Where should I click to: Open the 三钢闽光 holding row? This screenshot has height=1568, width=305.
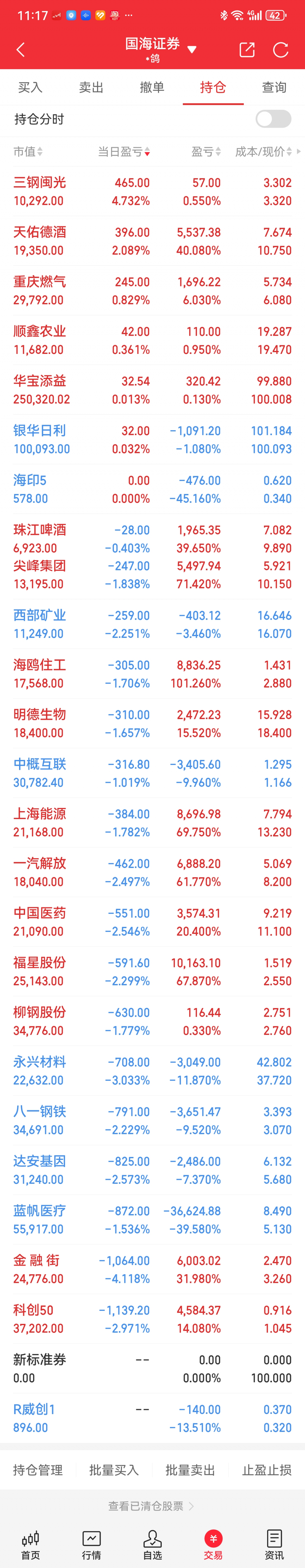pyautogui.click(x=152, y=192)
